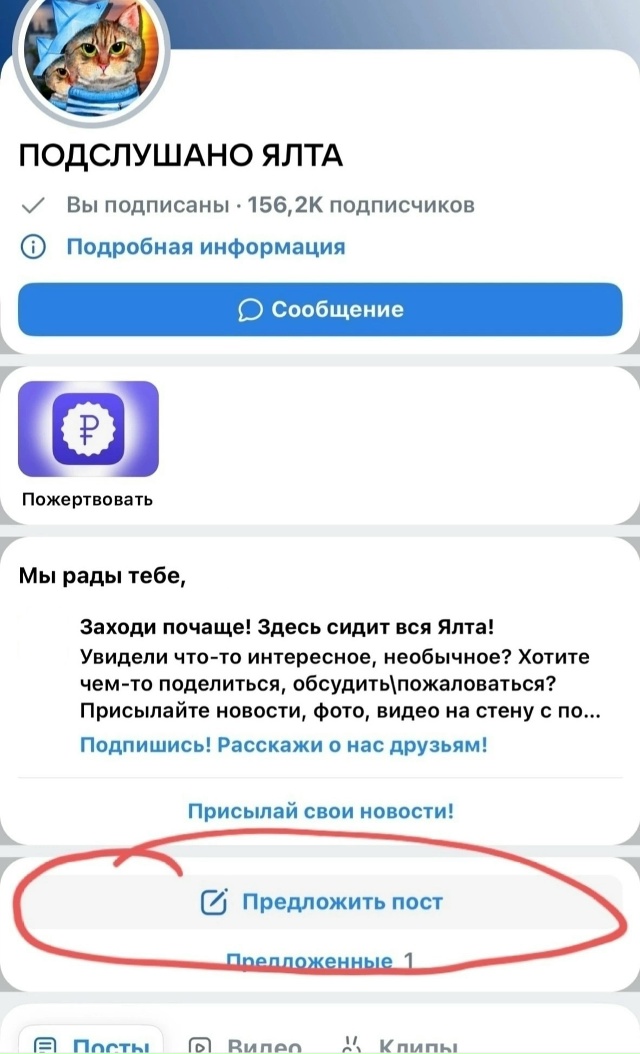Open the Сообщение message button

pos(320,309)
